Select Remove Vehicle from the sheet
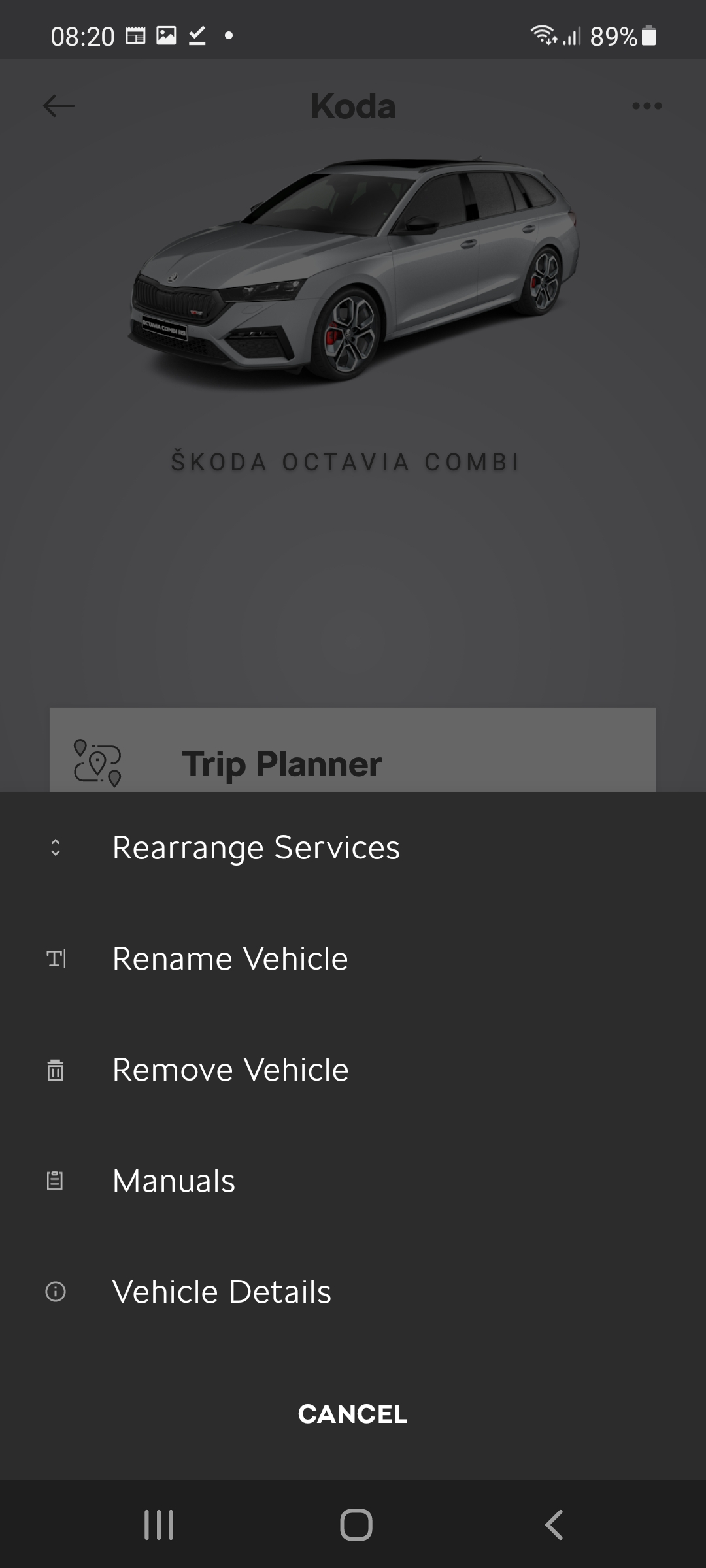 coord(230,1069)
